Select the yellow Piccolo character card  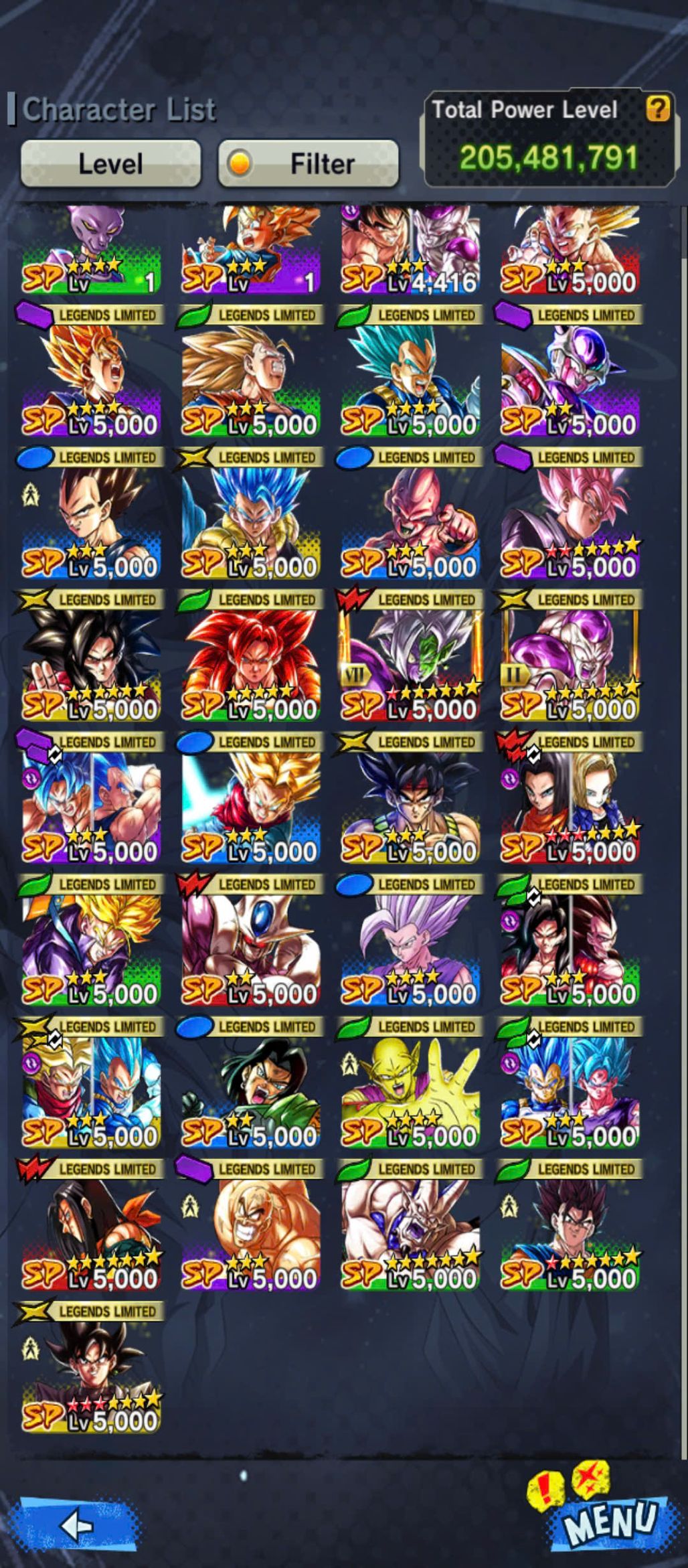pyautogui.click(x=410, y=1090)
